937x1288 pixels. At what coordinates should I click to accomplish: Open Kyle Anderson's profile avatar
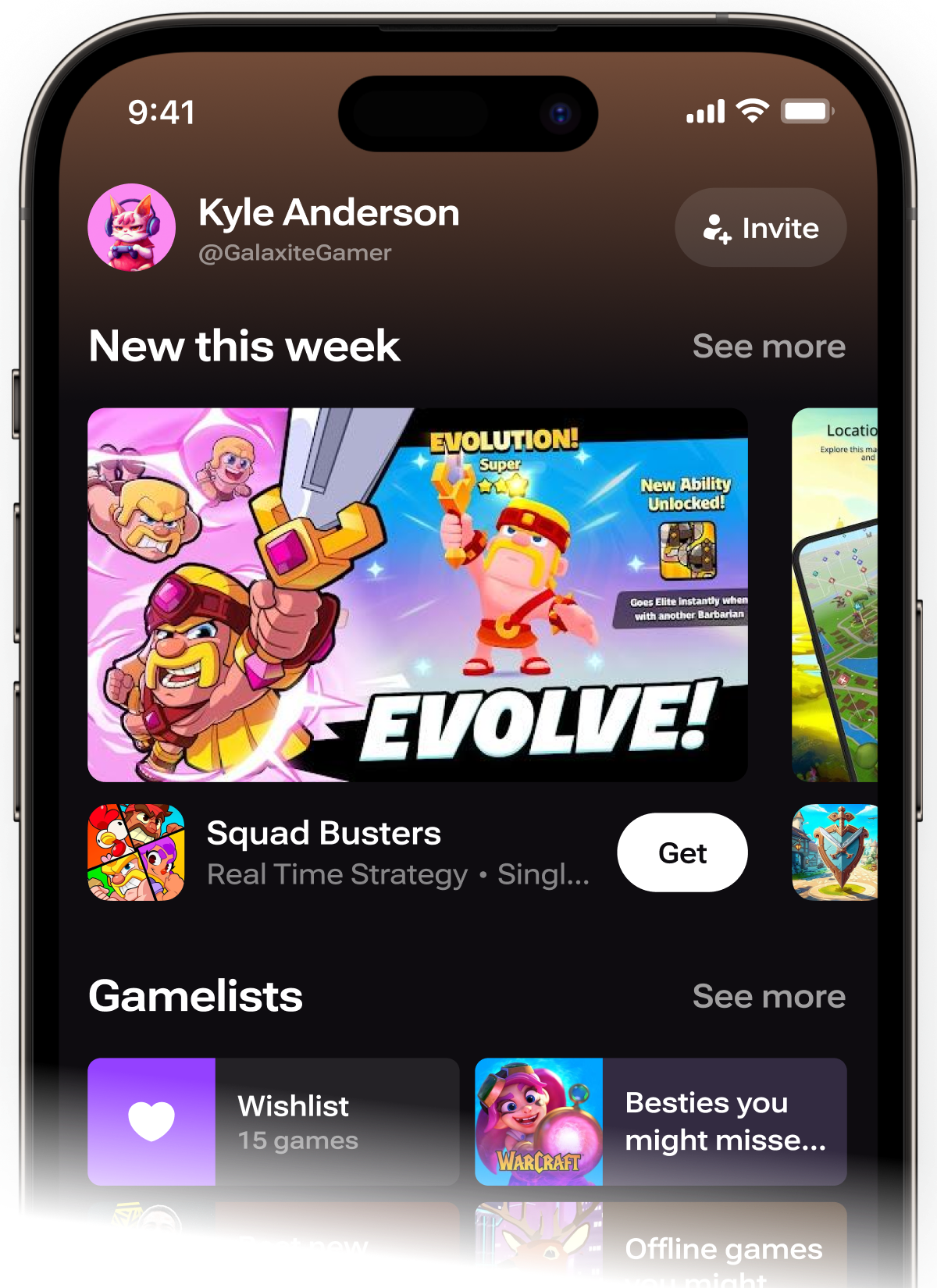[x=132, y=227]
